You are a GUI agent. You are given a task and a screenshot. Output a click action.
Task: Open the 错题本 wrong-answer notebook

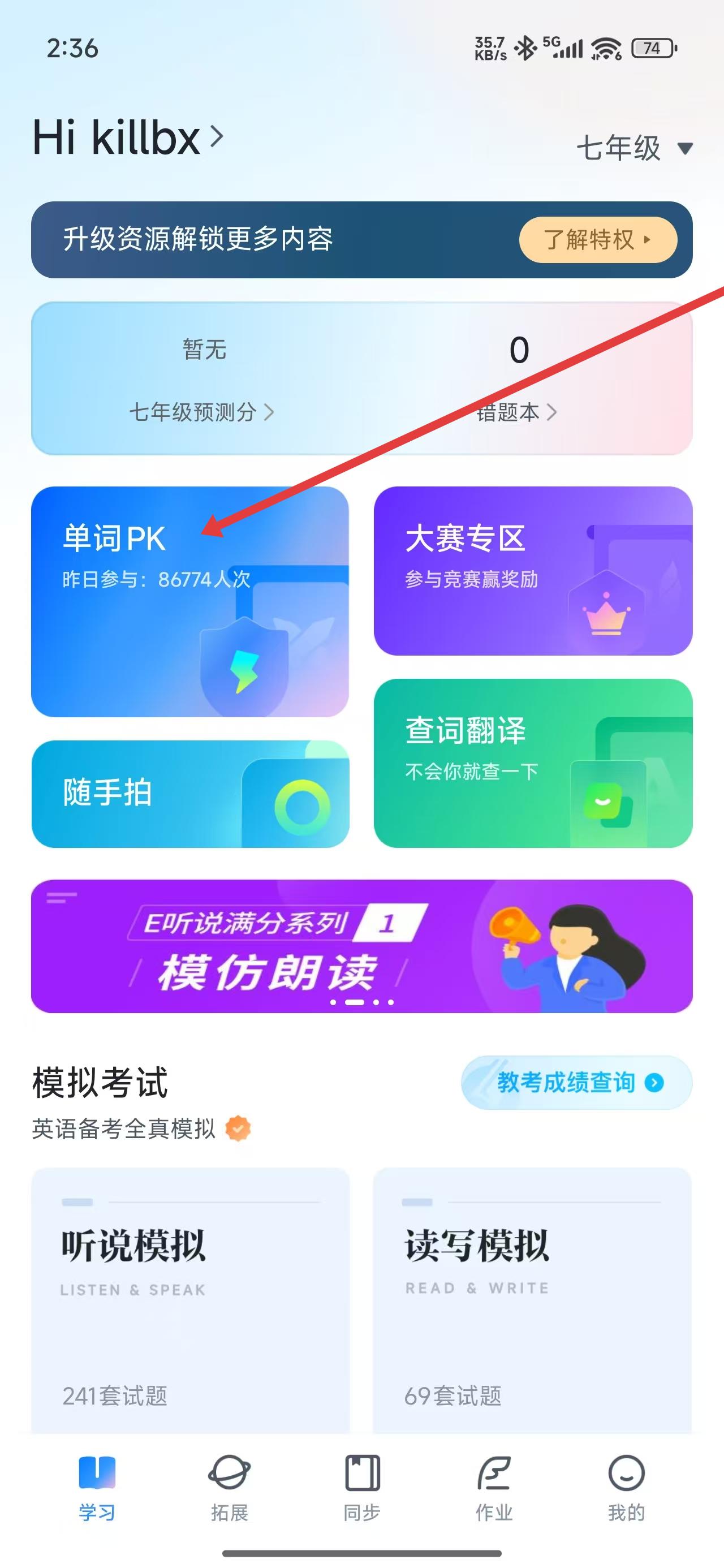[x=516, y=412]
